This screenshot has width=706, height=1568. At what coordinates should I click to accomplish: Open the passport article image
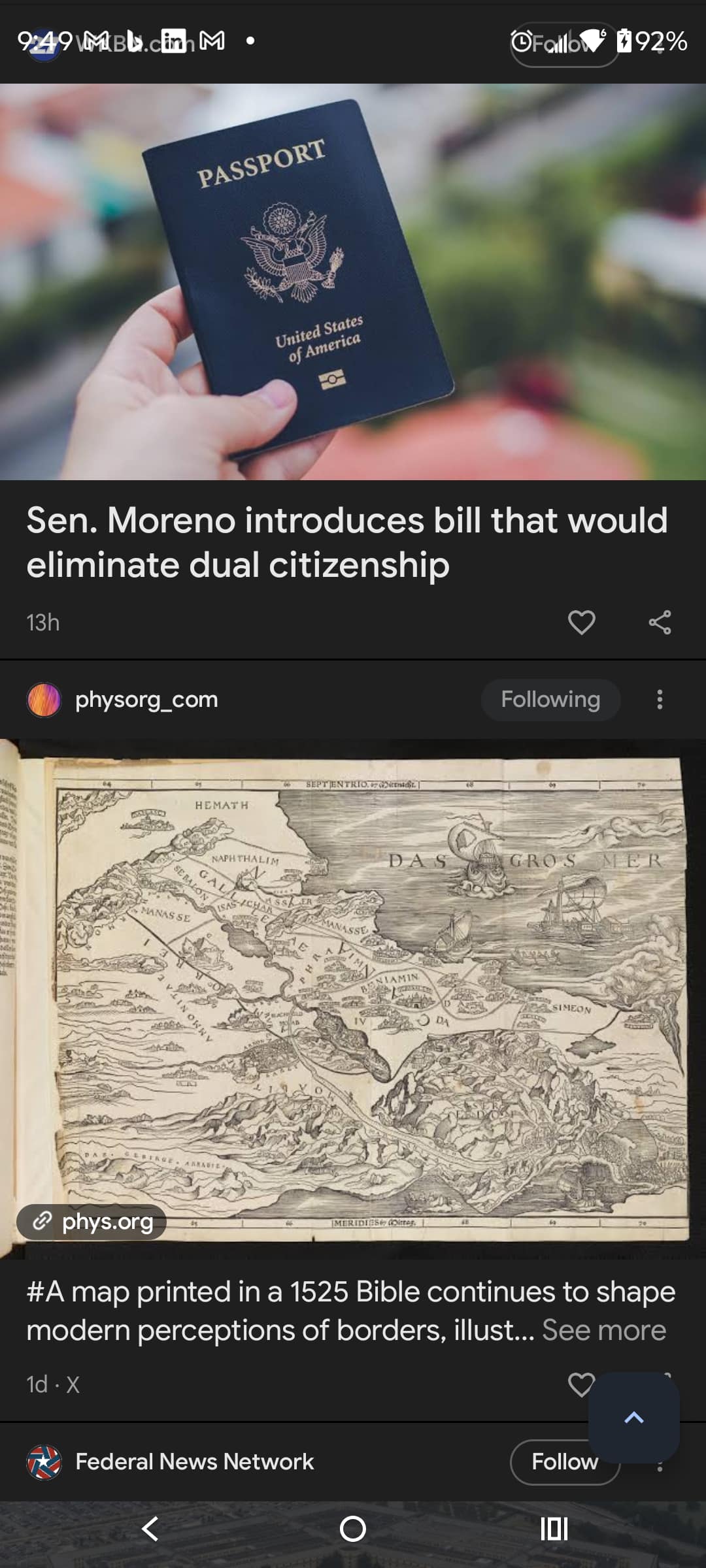(353, 281)
